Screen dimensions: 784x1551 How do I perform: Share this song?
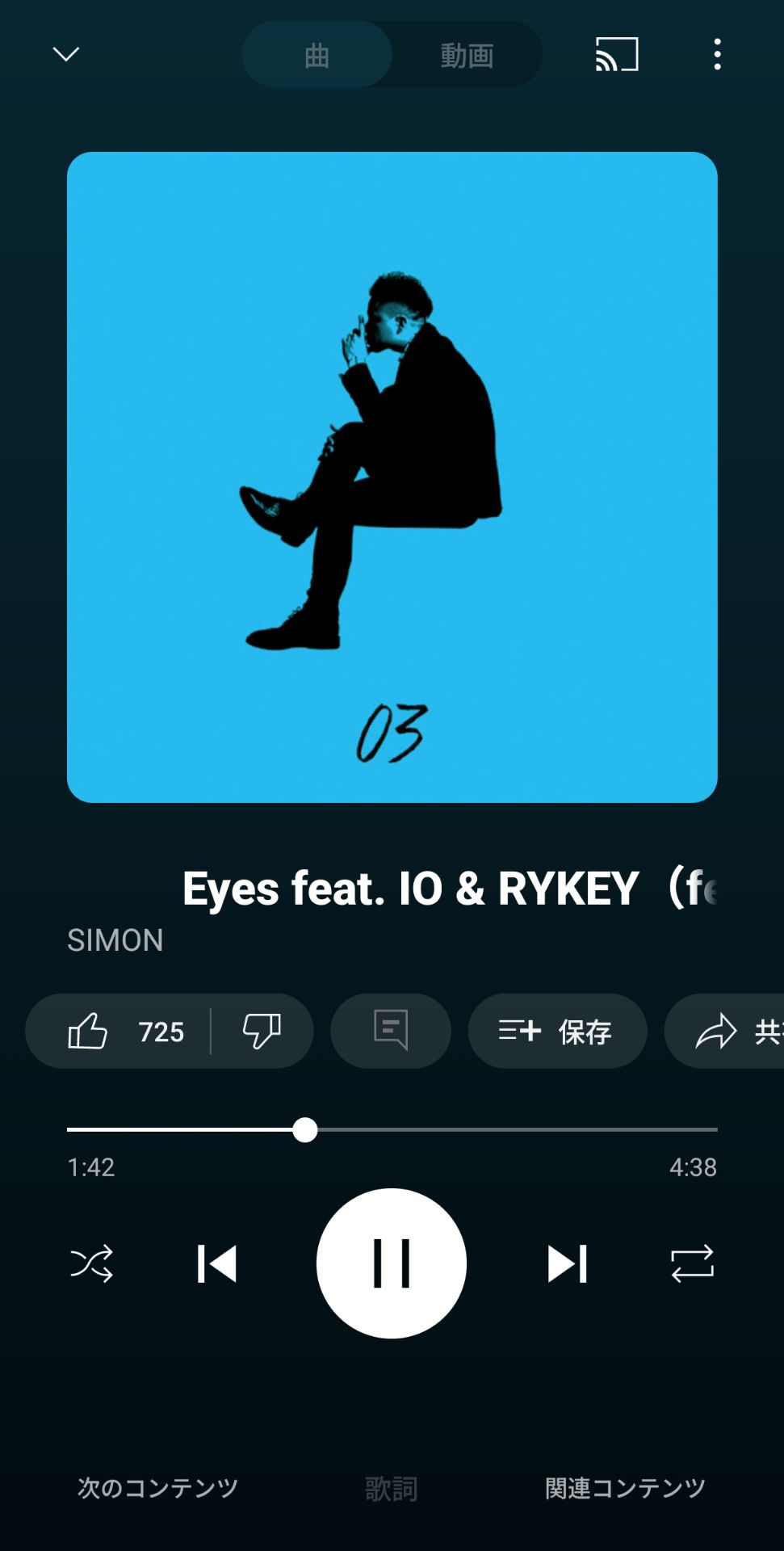[731, 1031]
